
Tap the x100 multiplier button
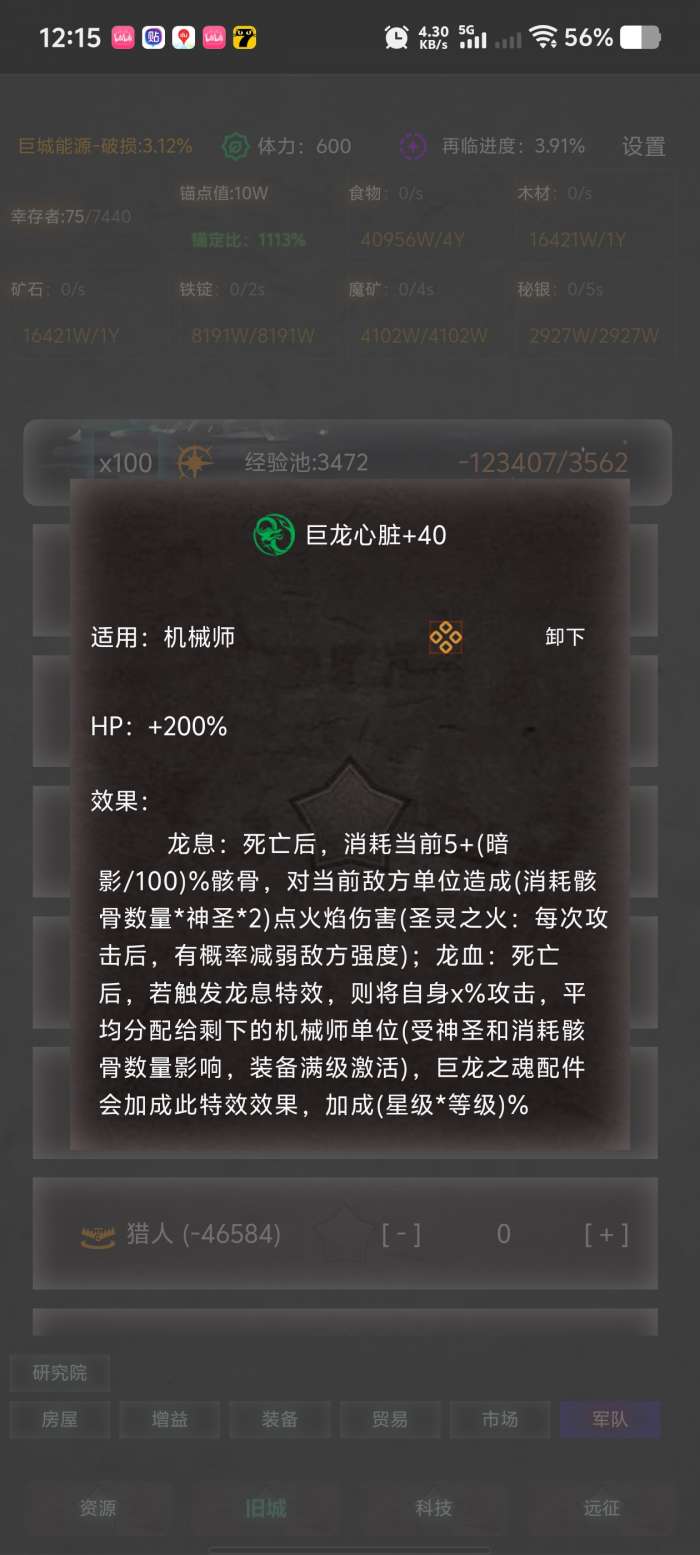click(126, 462)
